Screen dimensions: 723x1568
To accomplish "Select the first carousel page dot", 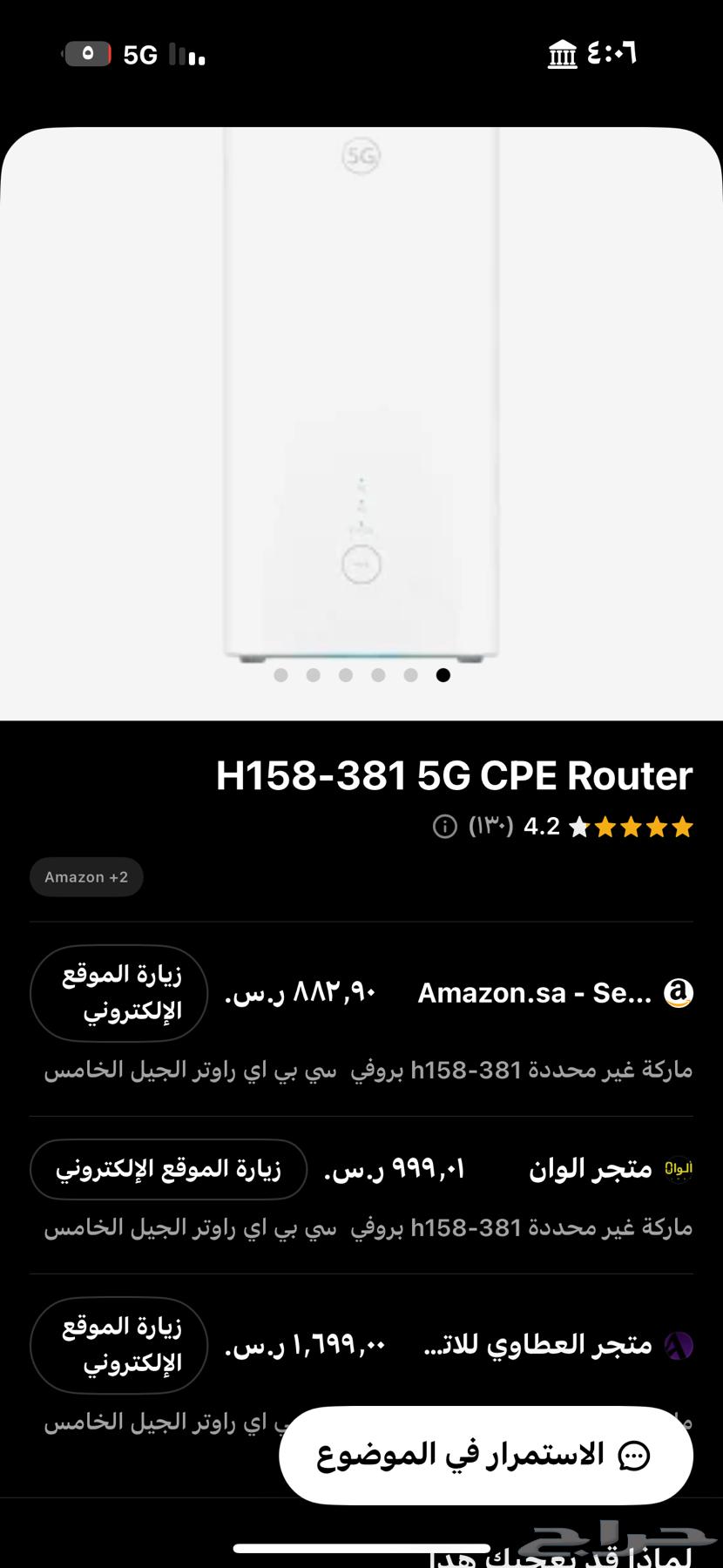I will pos(281,675).
